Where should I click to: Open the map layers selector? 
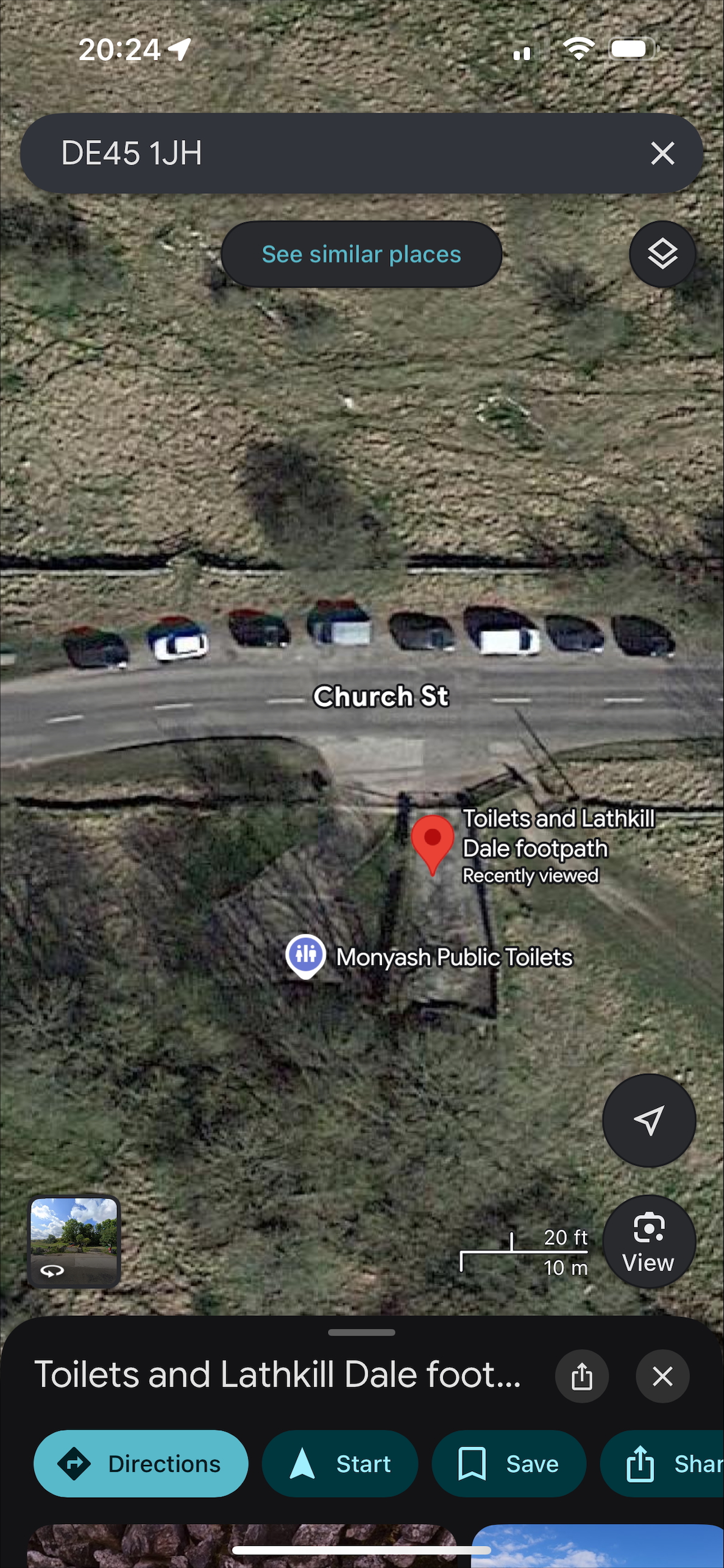click(662, 254)
